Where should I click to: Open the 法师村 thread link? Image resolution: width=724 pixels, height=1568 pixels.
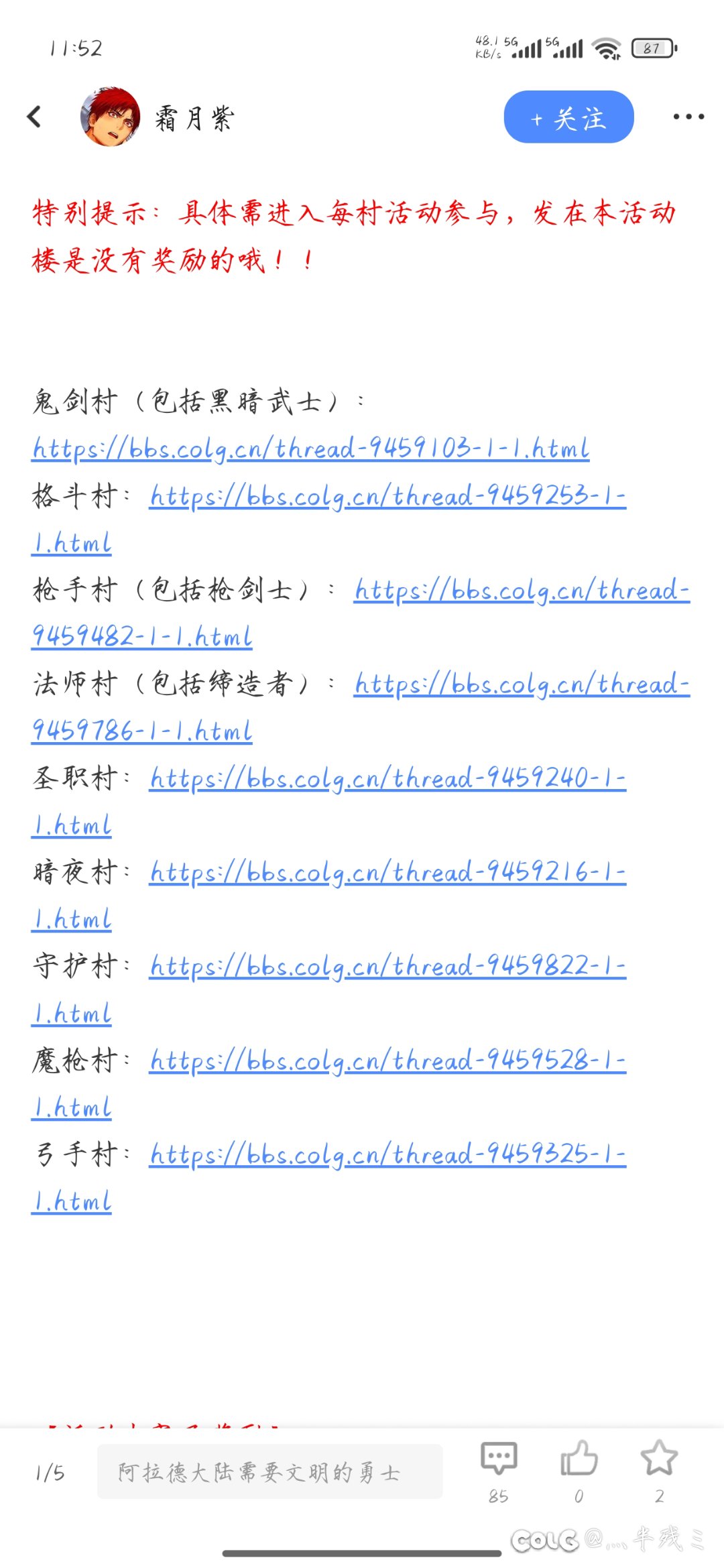[522, 684]
